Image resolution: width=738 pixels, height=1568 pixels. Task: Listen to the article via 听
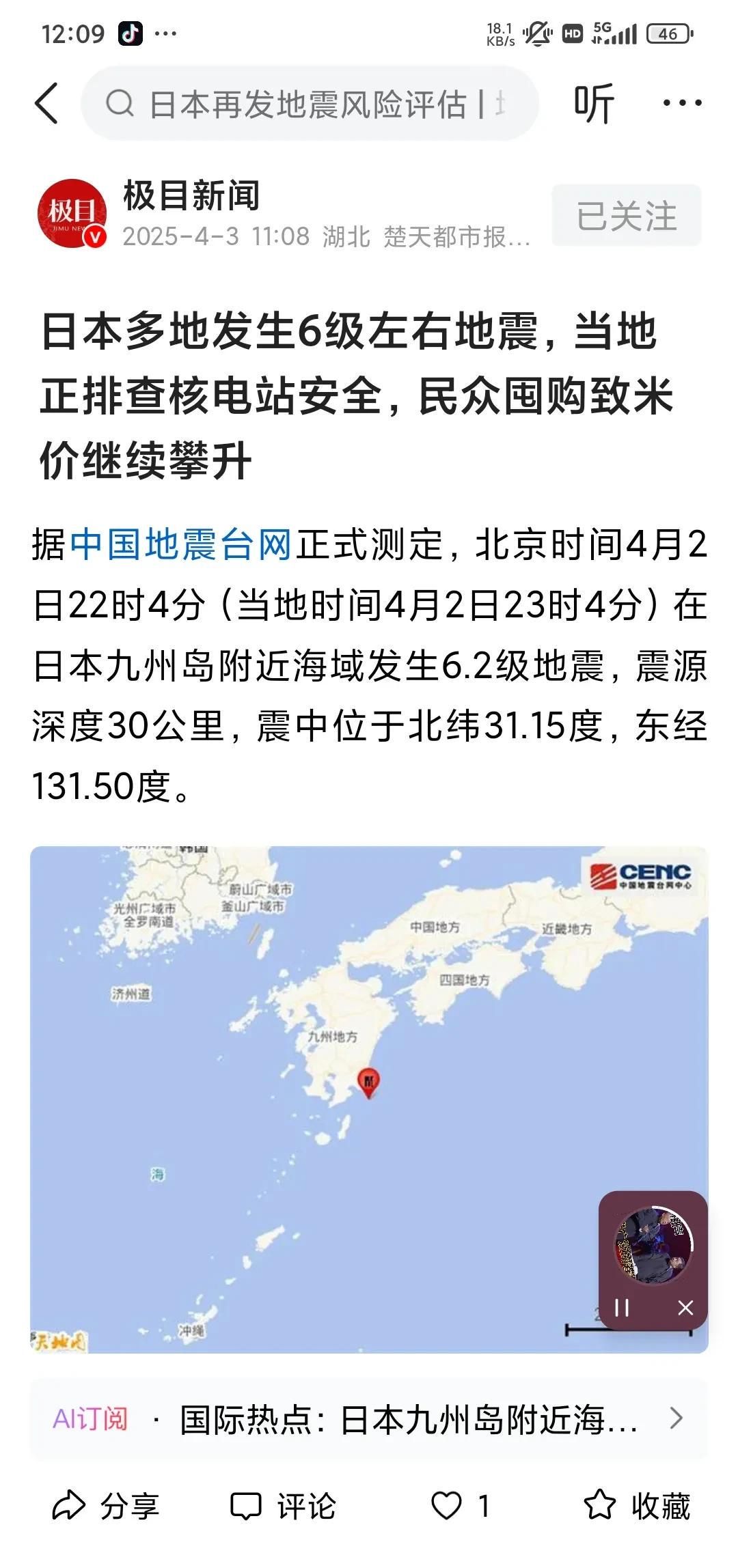click(594, 104)
